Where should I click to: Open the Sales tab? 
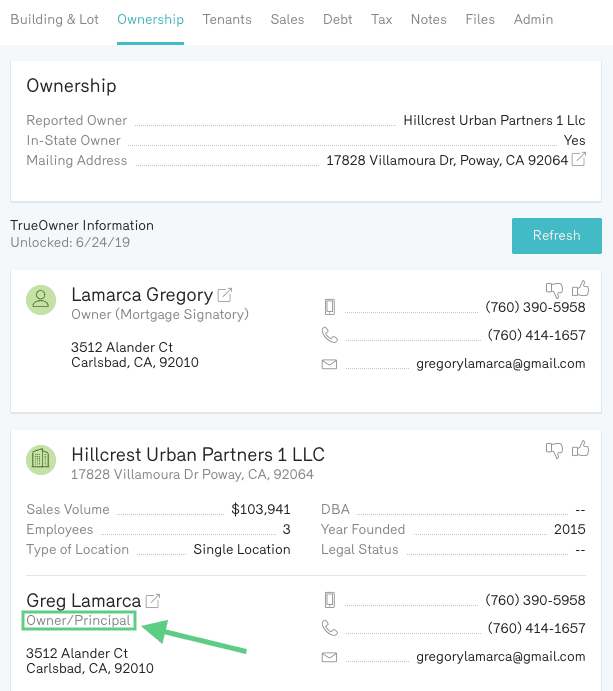pyautogui.click(x=287, y=20)
